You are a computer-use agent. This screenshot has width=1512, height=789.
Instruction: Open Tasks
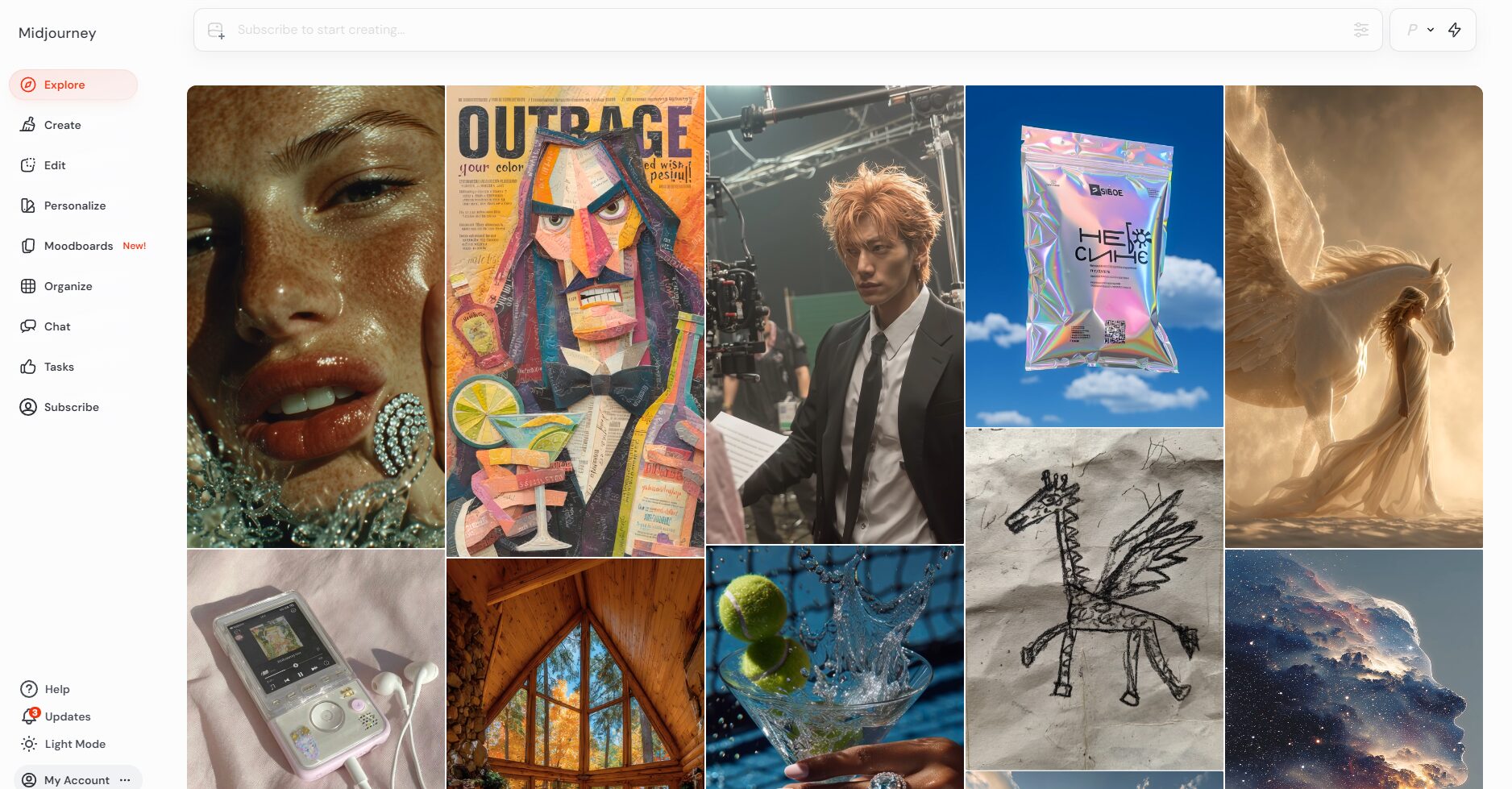pyautogui.click(x=59, y=367)
